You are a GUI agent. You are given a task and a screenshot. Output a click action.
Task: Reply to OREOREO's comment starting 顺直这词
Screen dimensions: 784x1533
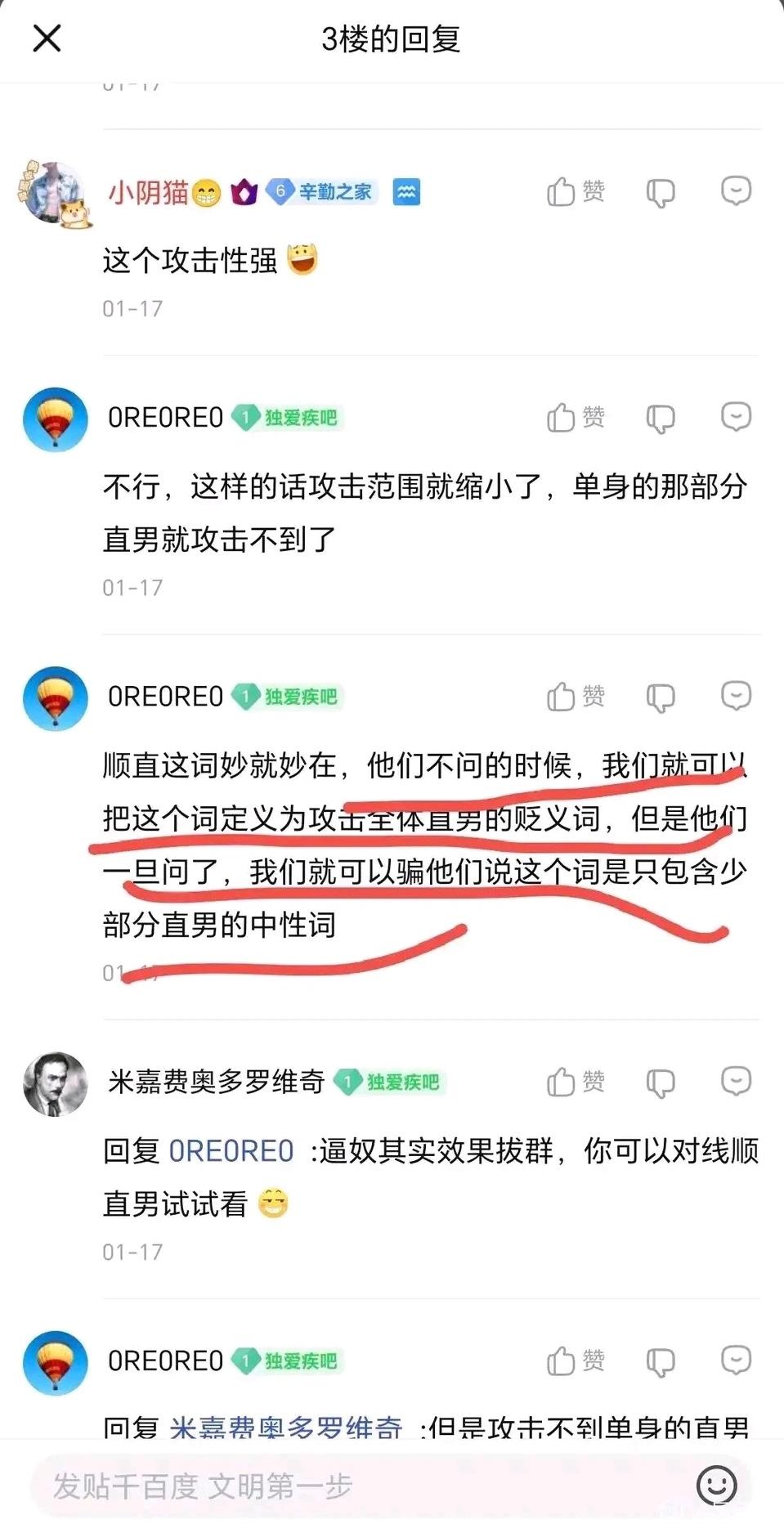[x=736, y=695]
